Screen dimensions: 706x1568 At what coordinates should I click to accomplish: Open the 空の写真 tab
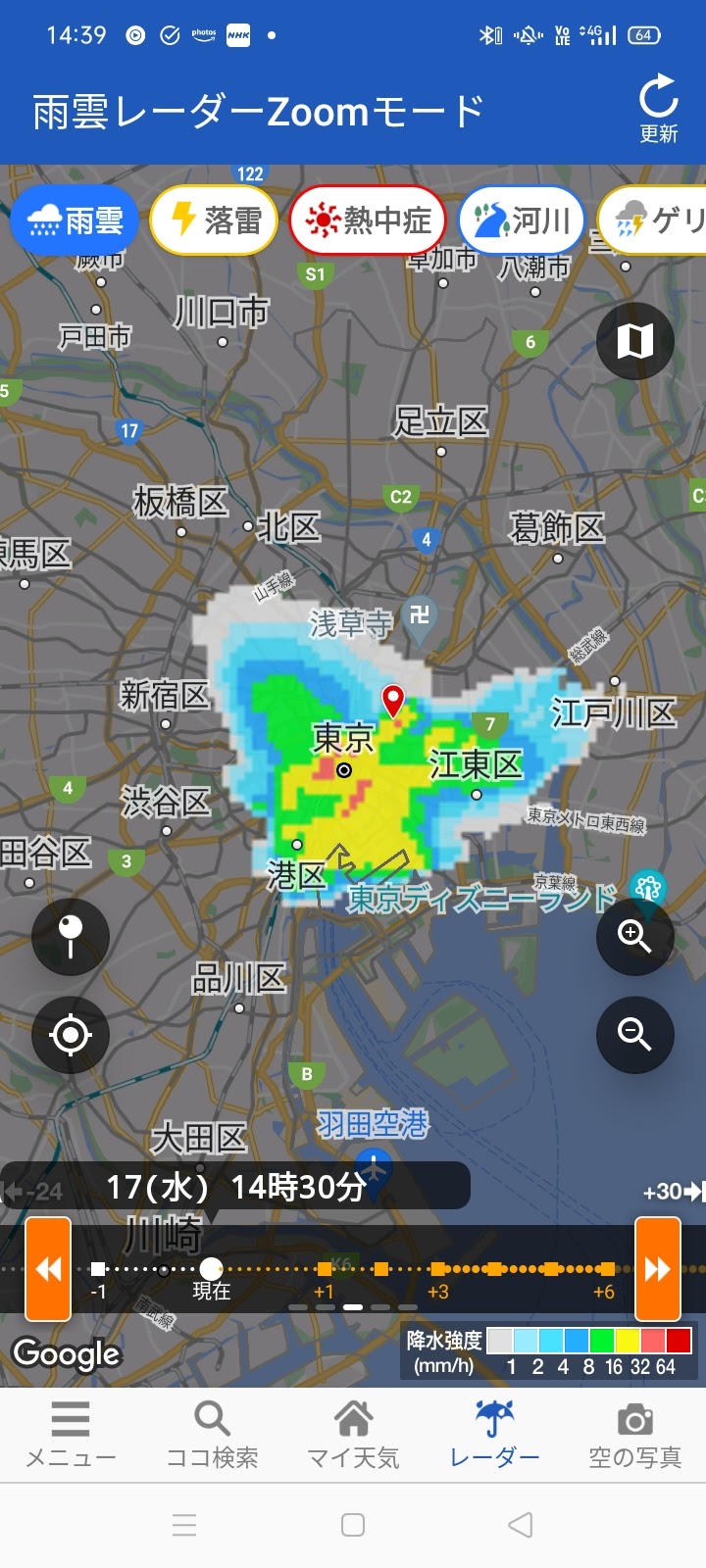635,1435
